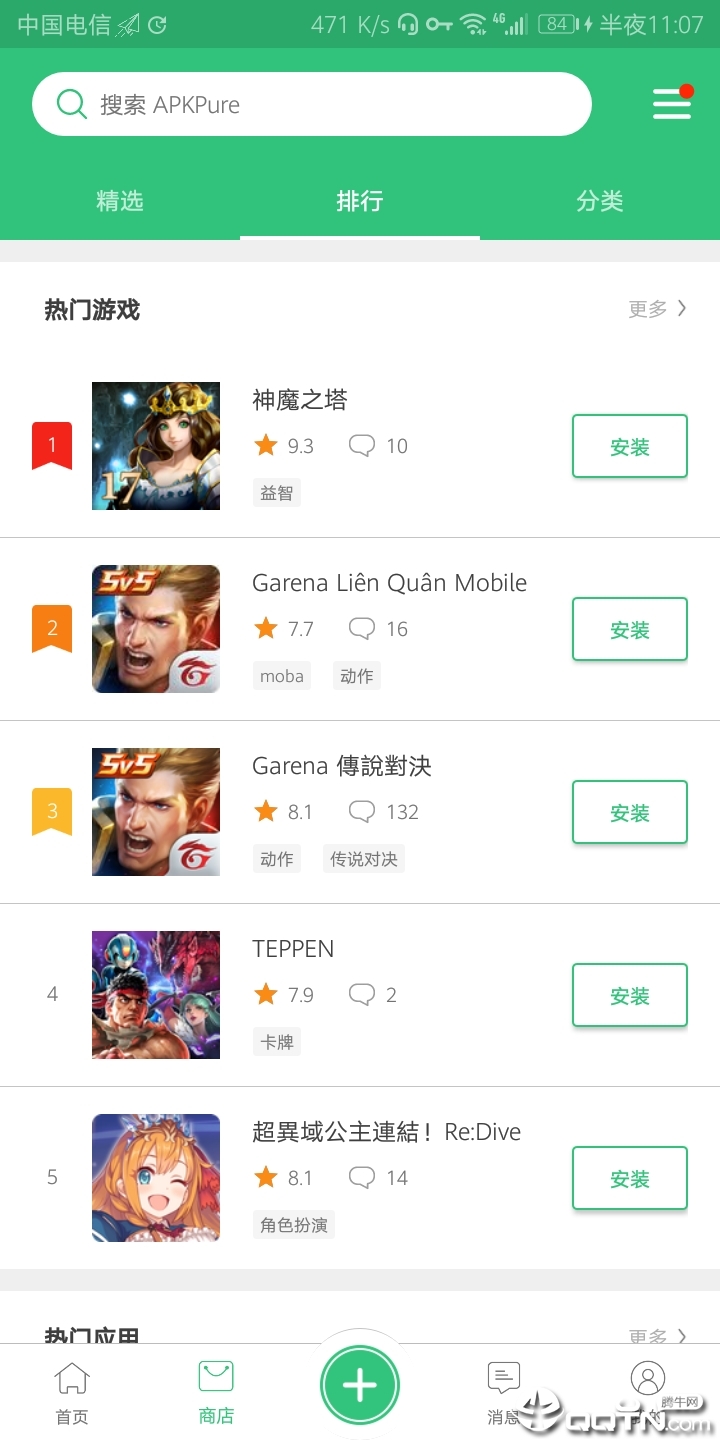This screenshot has height=1440, width=720.
Task: Open Garena 傳說對決 game page
Action: point(341,767)
